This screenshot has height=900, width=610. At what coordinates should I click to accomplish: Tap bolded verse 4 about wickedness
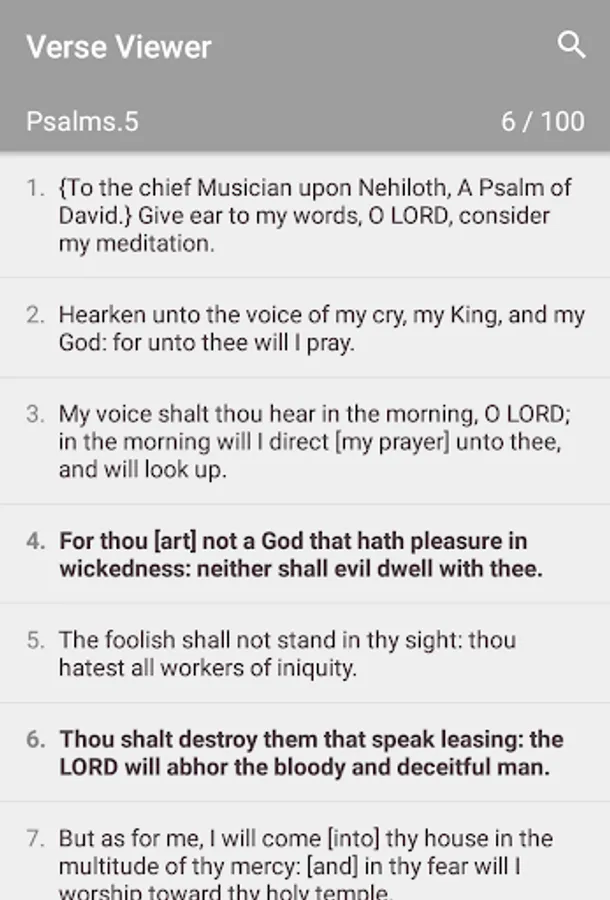[305, 554]
